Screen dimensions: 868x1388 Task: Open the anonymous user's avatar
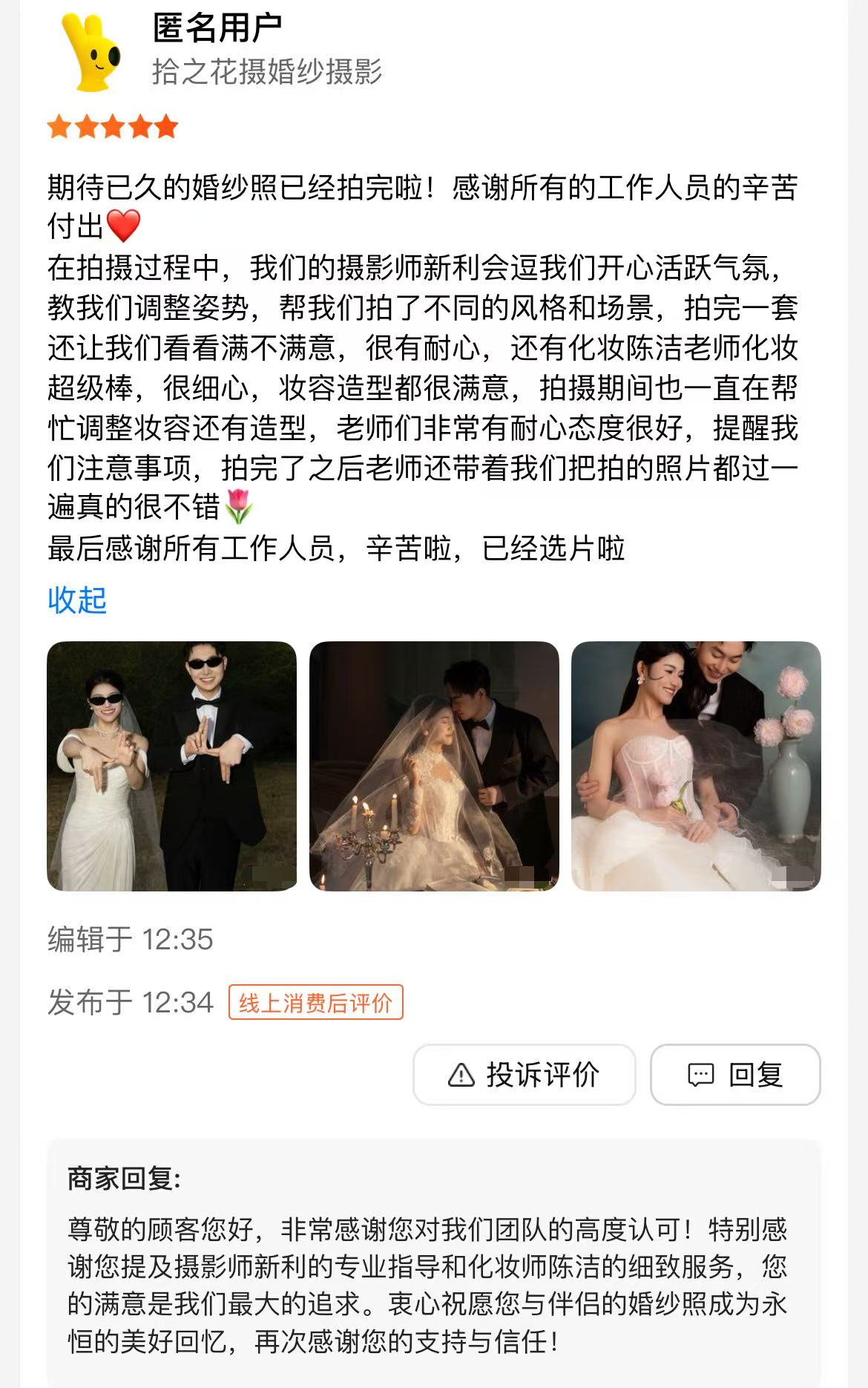92,52
